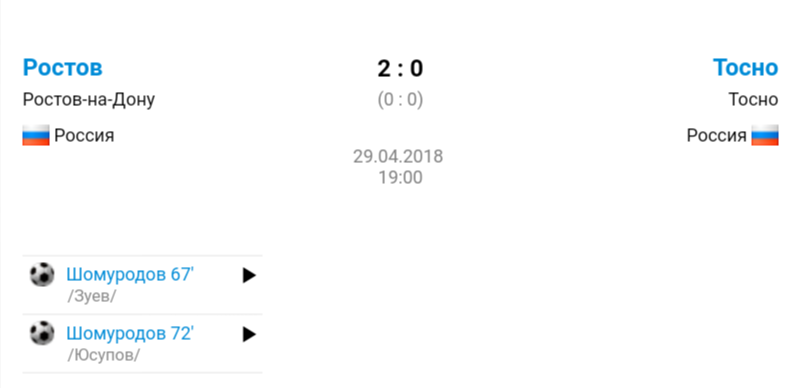Play video of the 72' goal
This screenshot has height=388, width=800.
click(248, 334)
